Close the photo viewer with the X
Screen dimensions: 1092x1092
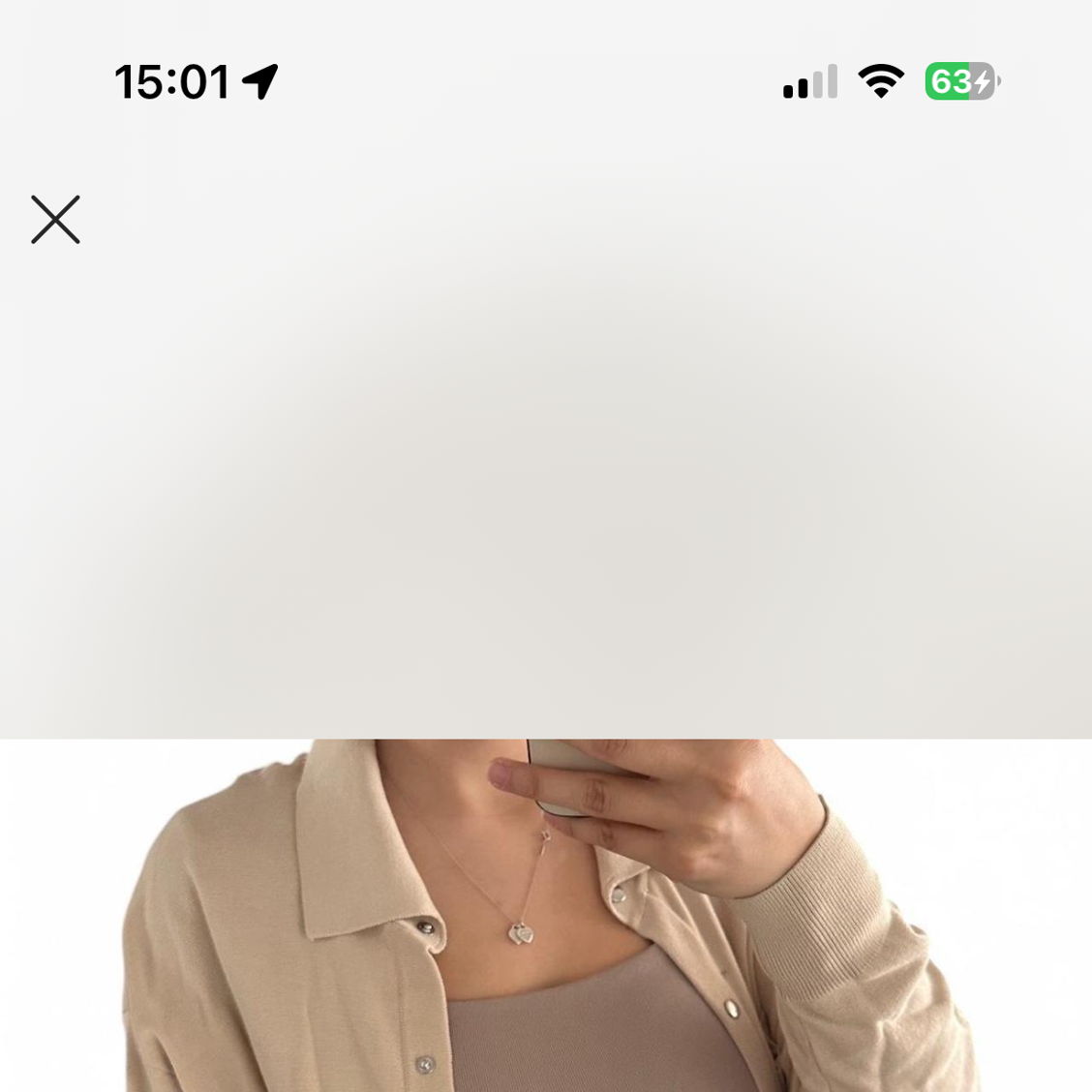pyautogui.click(x=55, y=220)
